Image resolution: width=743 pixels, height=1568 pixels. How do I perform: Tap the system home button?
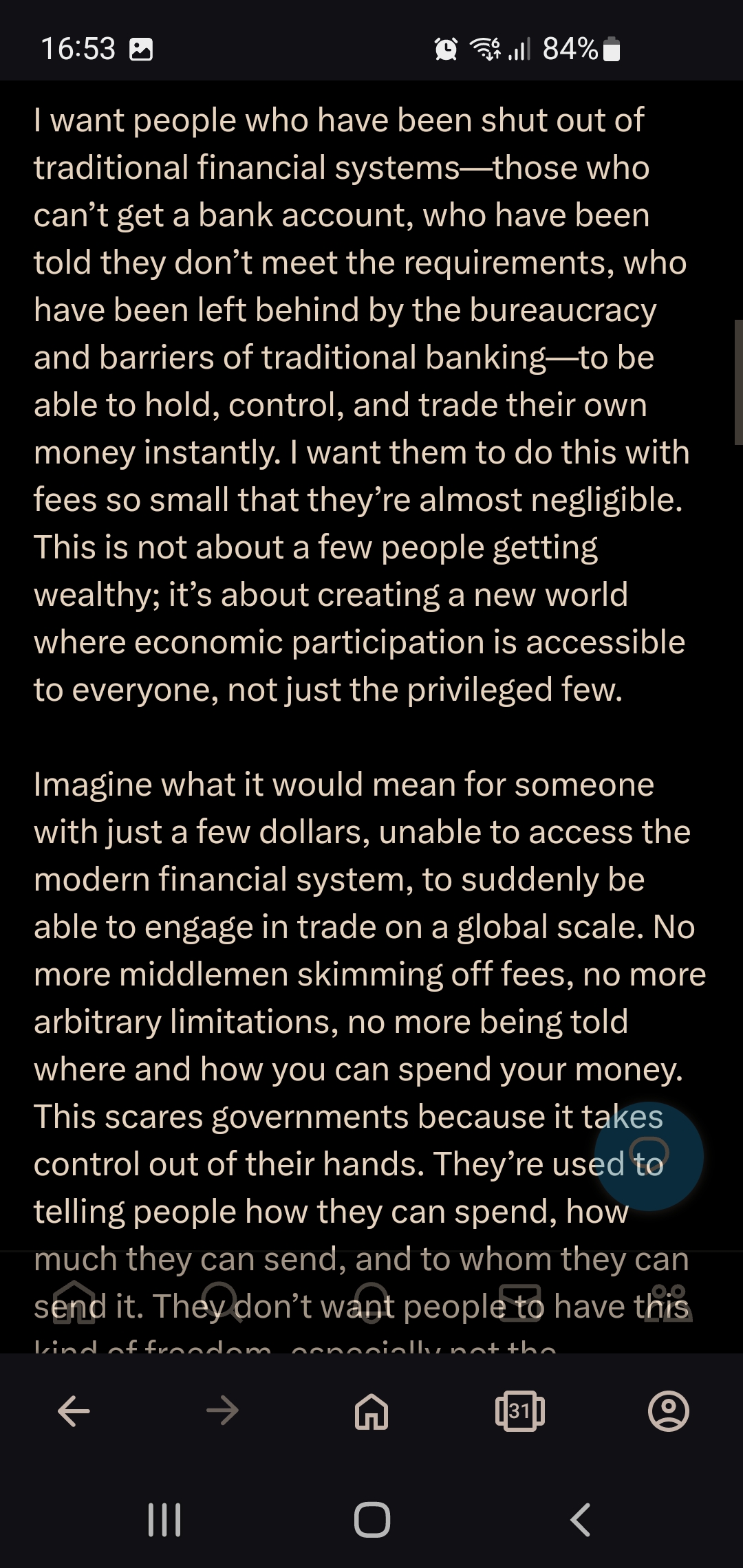coord(372,1519)
